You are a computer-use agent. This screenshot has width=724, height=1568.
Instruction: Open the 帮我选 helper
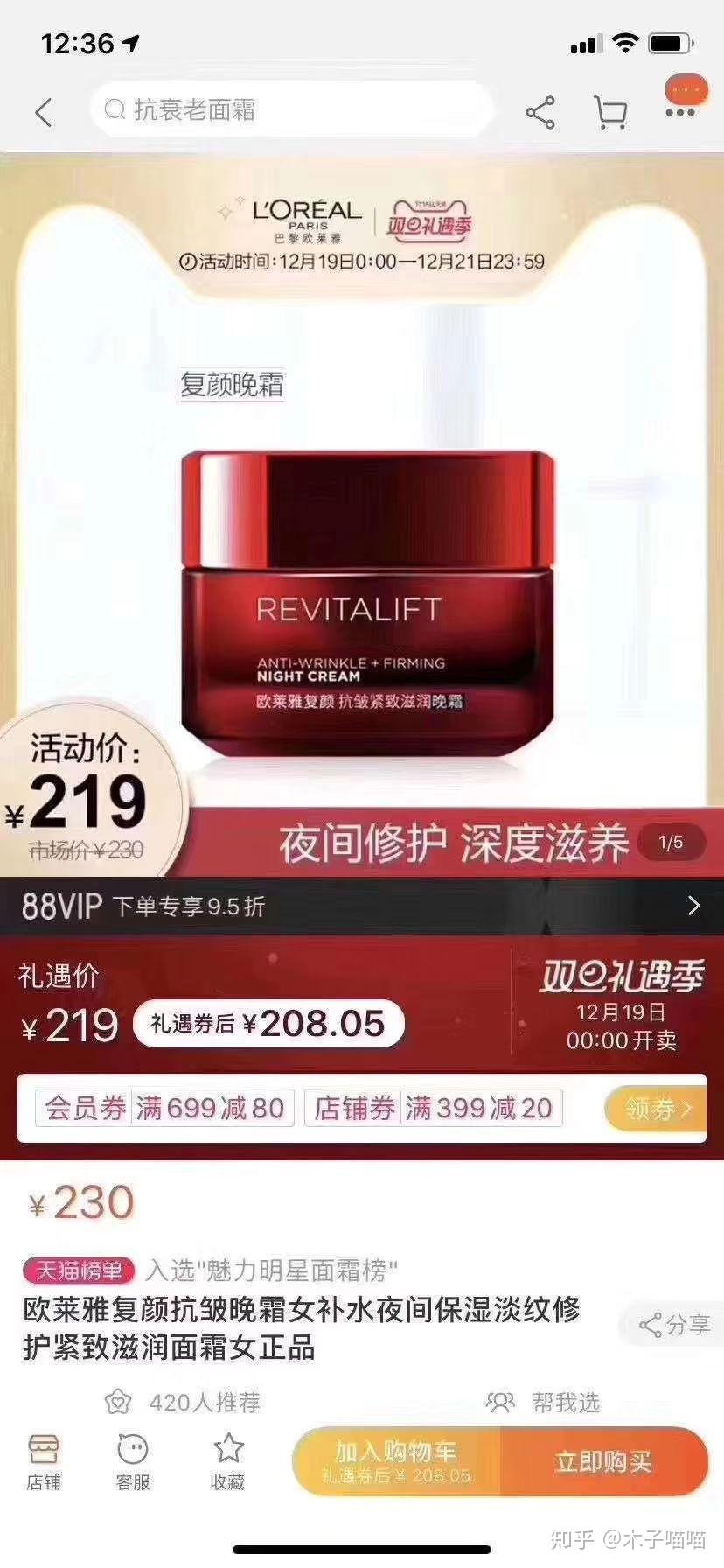pos(544,1403)
